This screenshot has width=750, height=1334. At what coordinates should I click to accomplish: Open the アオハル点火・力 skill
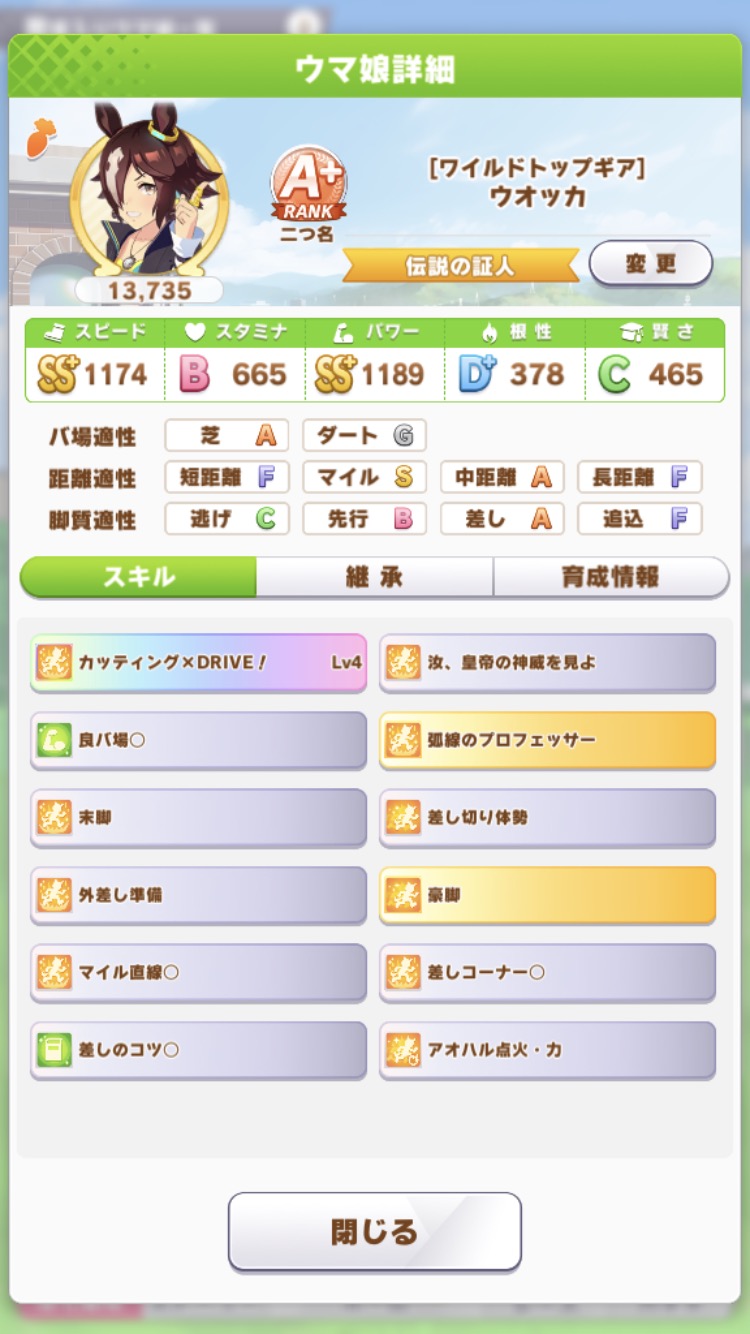point(547,1050)
